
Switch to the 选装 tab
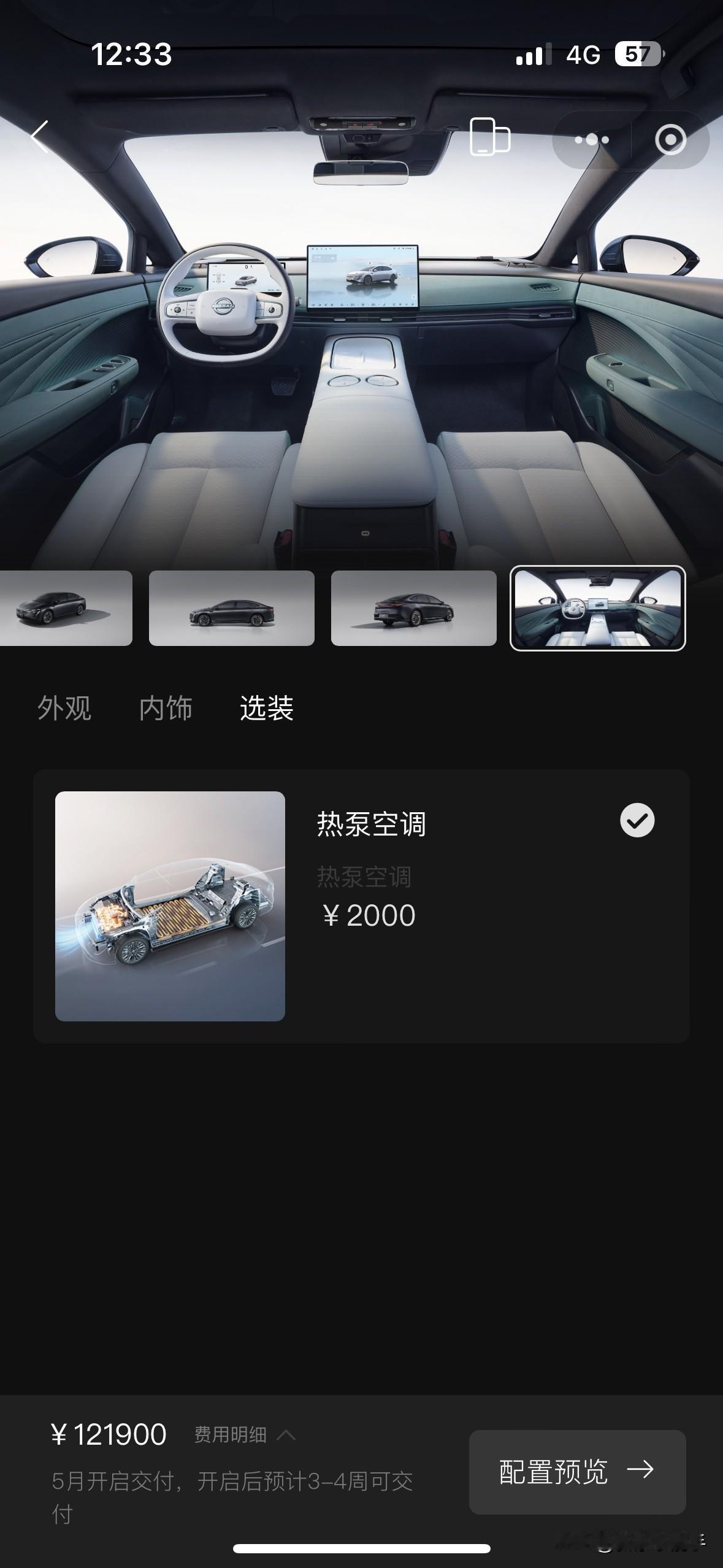267,708
